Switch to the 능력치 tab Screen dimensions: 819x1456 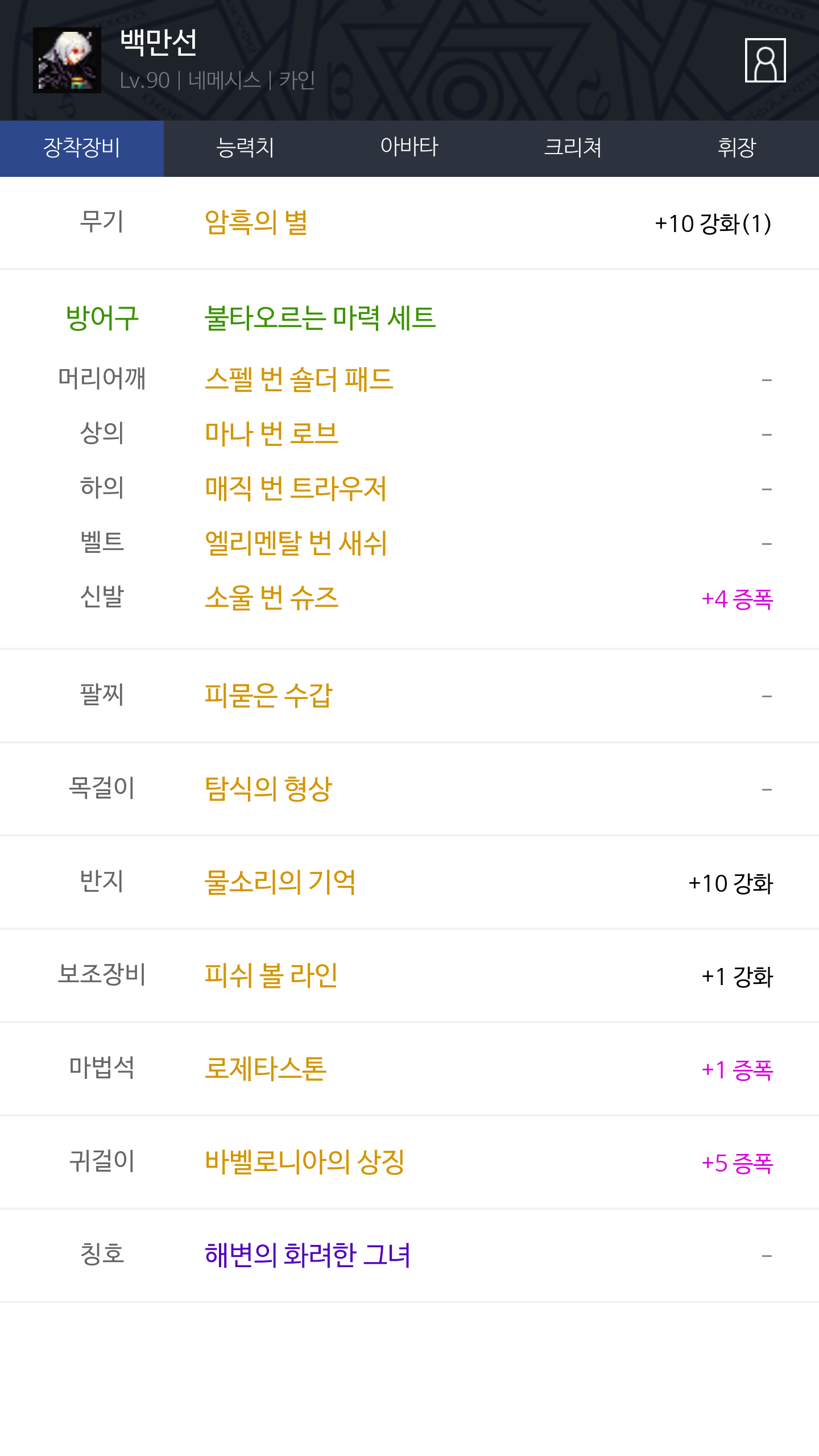[x=246, y=148]
